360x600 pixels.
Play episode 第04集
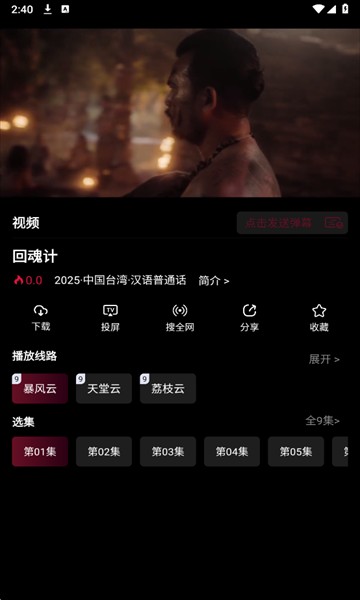(232, 452)
